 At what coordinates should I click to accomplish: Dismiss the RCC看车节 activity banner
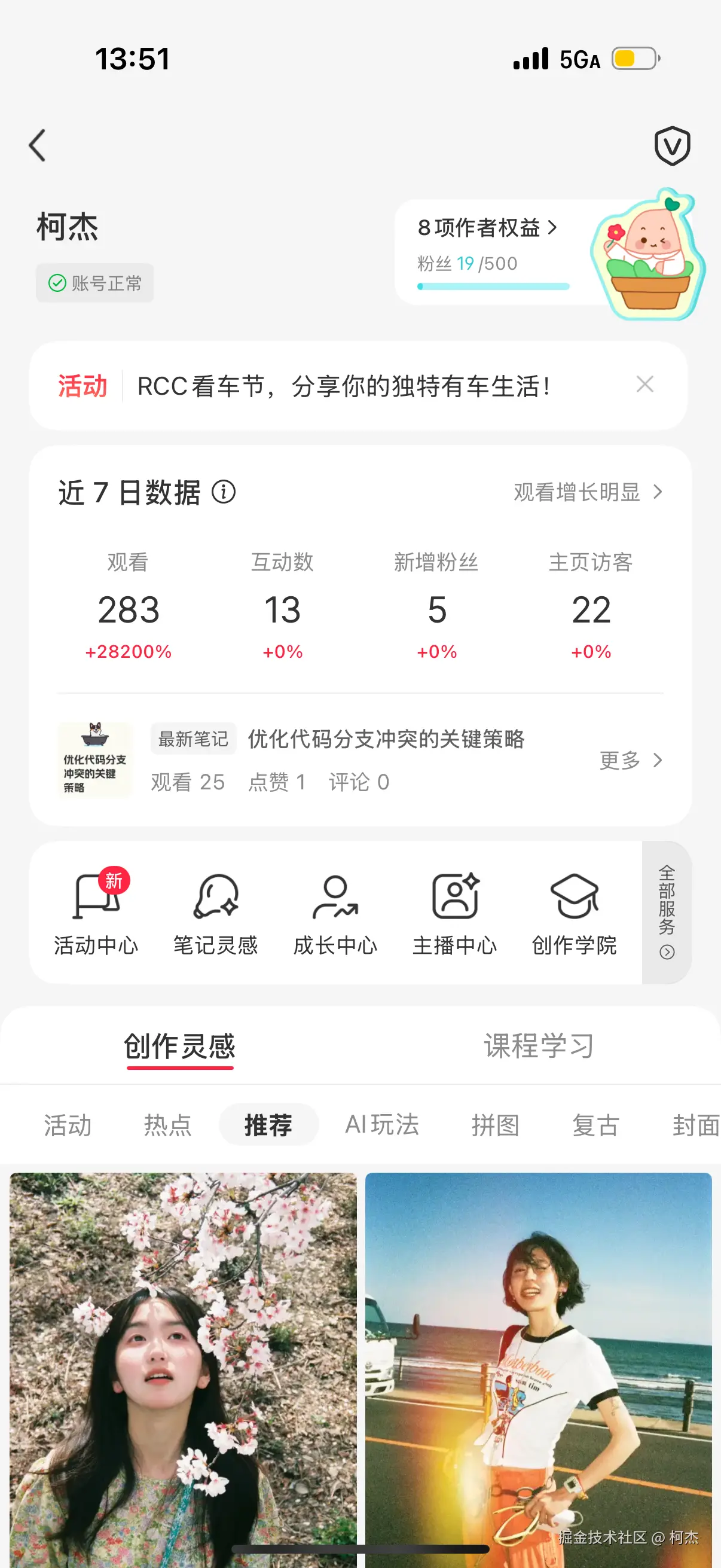click(x=644, y=384)
